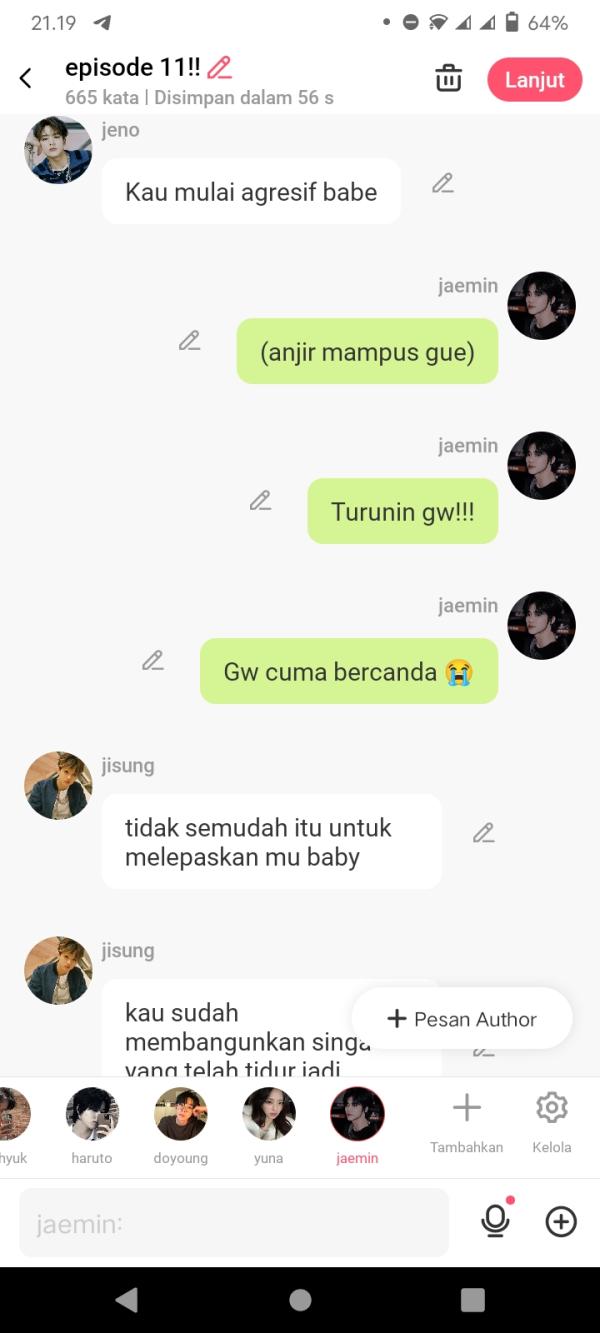600x1333 pixels.
Task: Edit the message "Kau mulai agresif babe"
Action: (443, 183)
